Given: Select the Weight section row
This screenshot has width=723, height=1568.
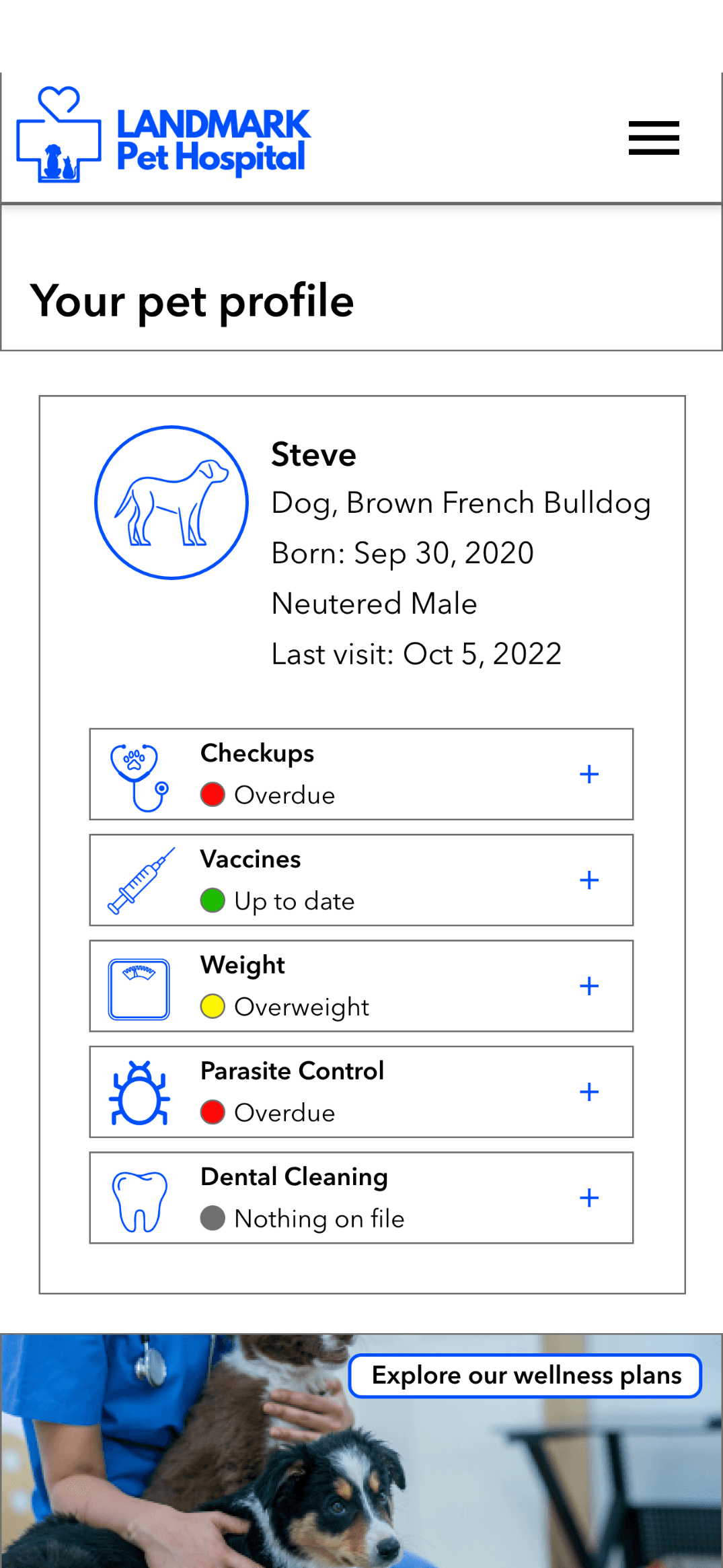Looking at the screenshot, I should (361, 986).
